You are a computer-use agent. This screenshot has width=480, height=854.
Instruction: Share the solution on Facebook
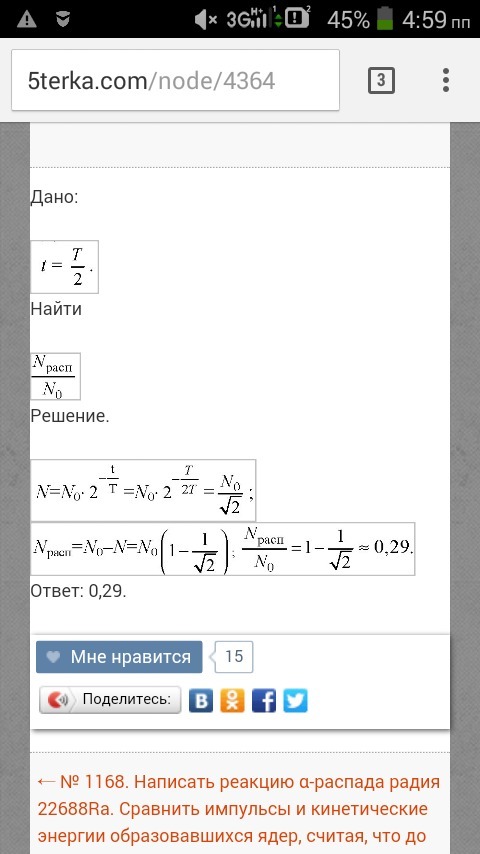coord(264,700)
